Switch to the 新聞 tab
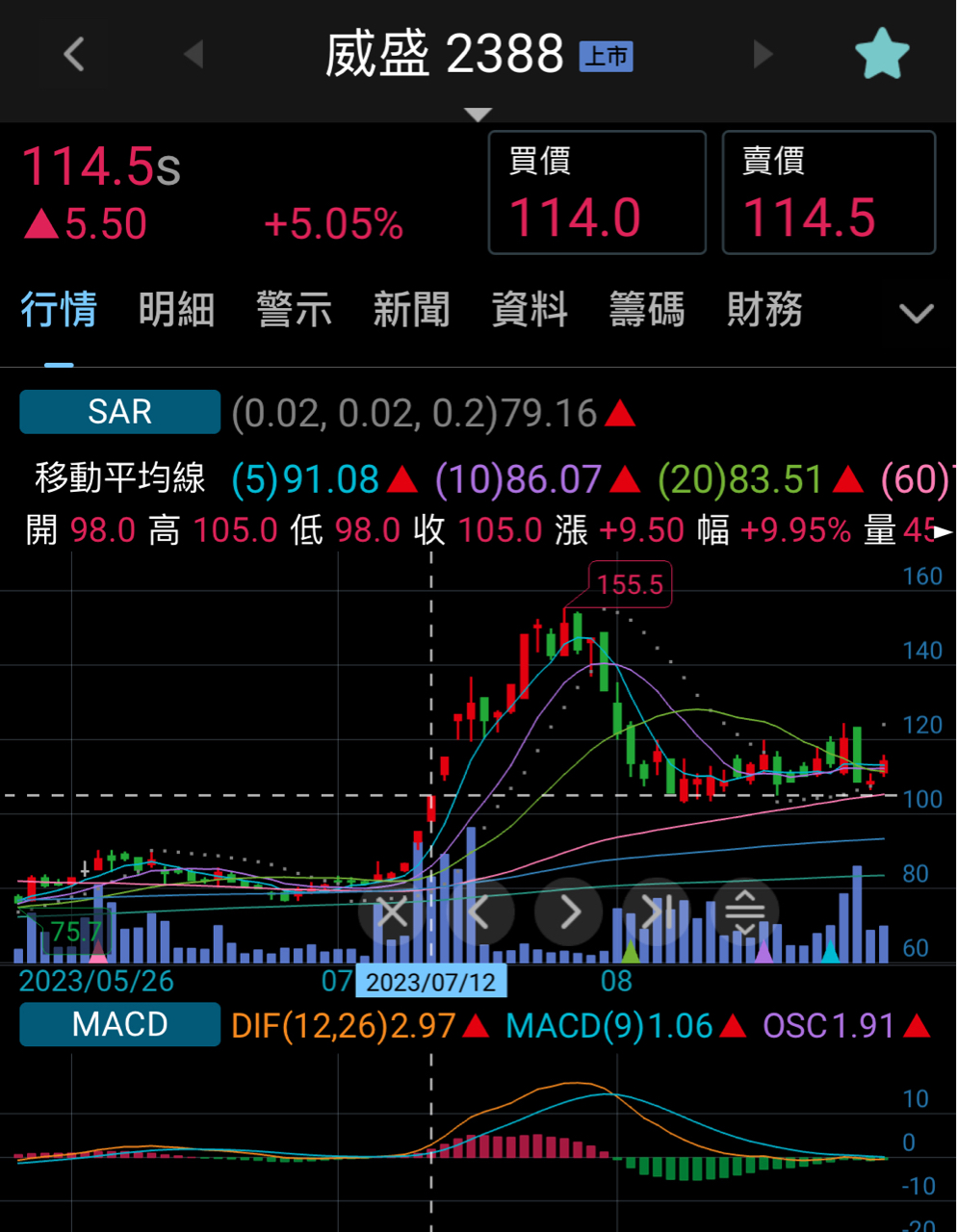The height and width of the screenshot is (1232, 957). click(411, 310)
